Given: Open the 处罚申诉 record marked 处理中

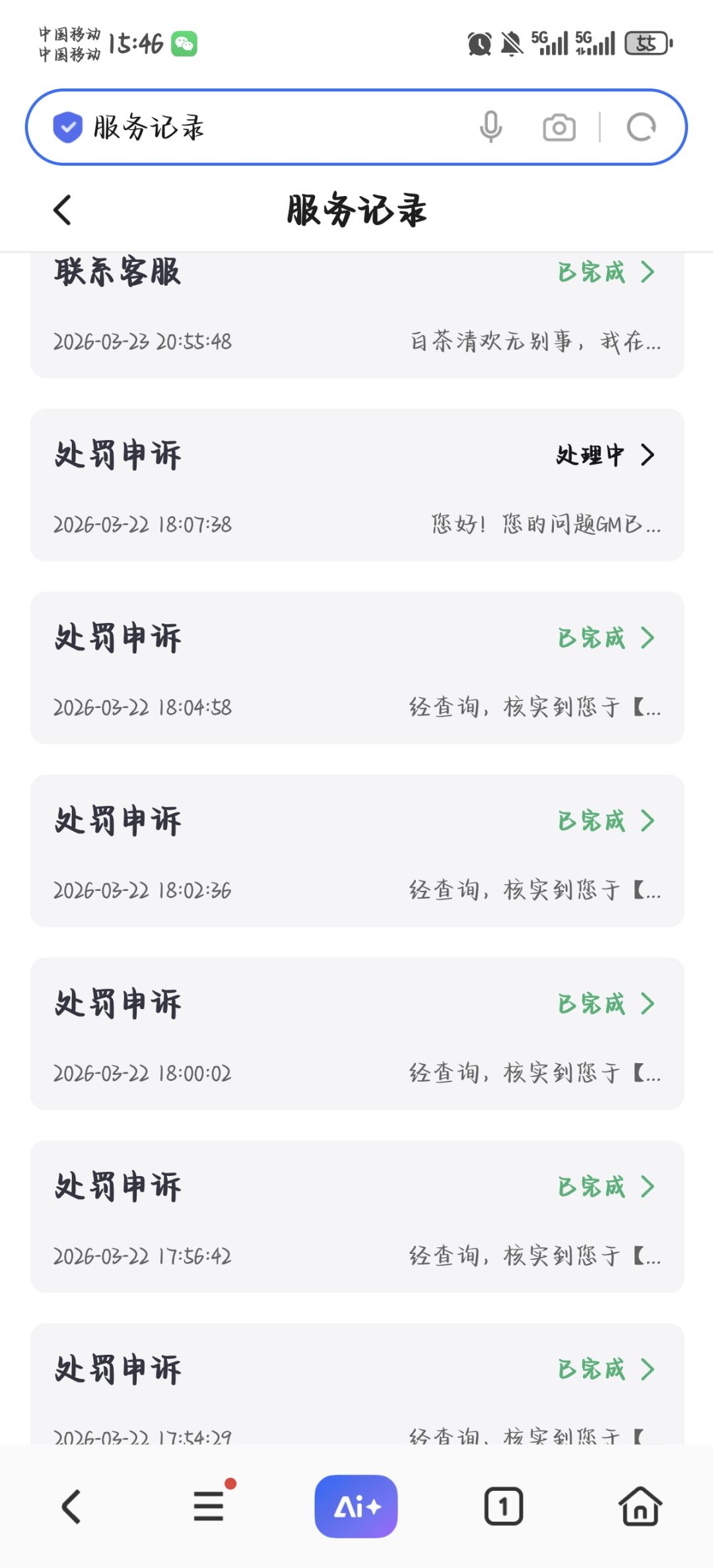Looking at the screenshot, I should [356, 485].
